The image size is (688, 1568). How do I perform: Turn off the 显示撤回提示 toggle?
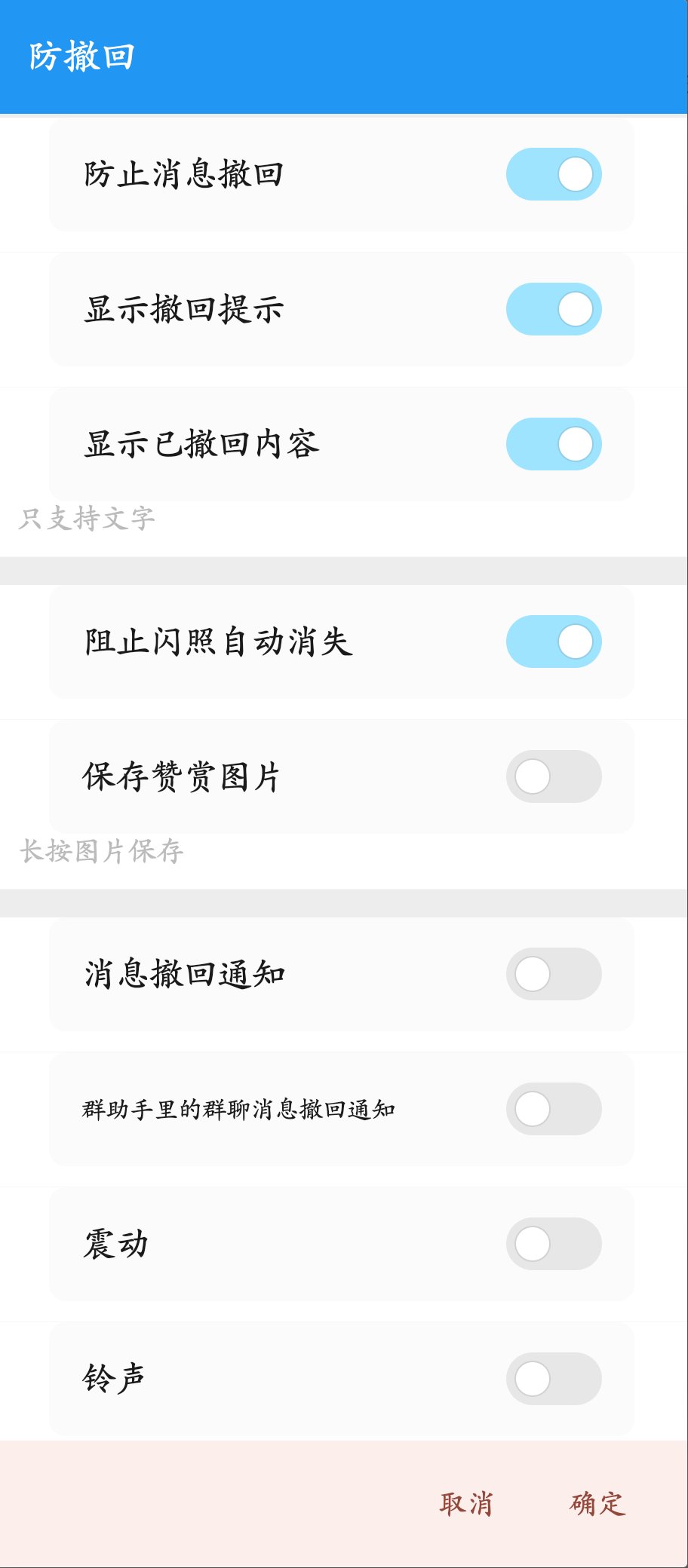tap(554, 308)
